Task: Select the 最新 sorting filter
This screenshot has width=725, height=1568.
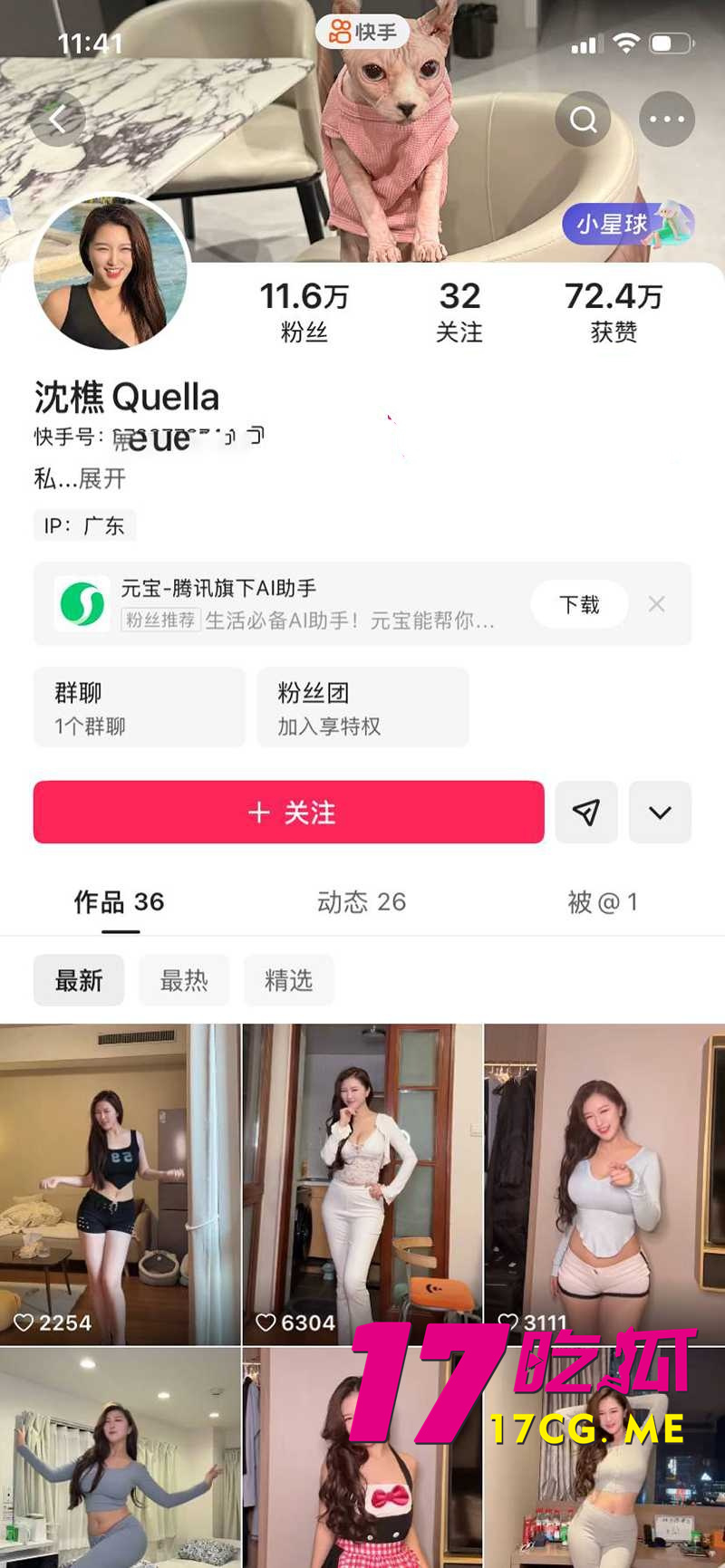Action: pyautogui.click(x=79, y=980)
